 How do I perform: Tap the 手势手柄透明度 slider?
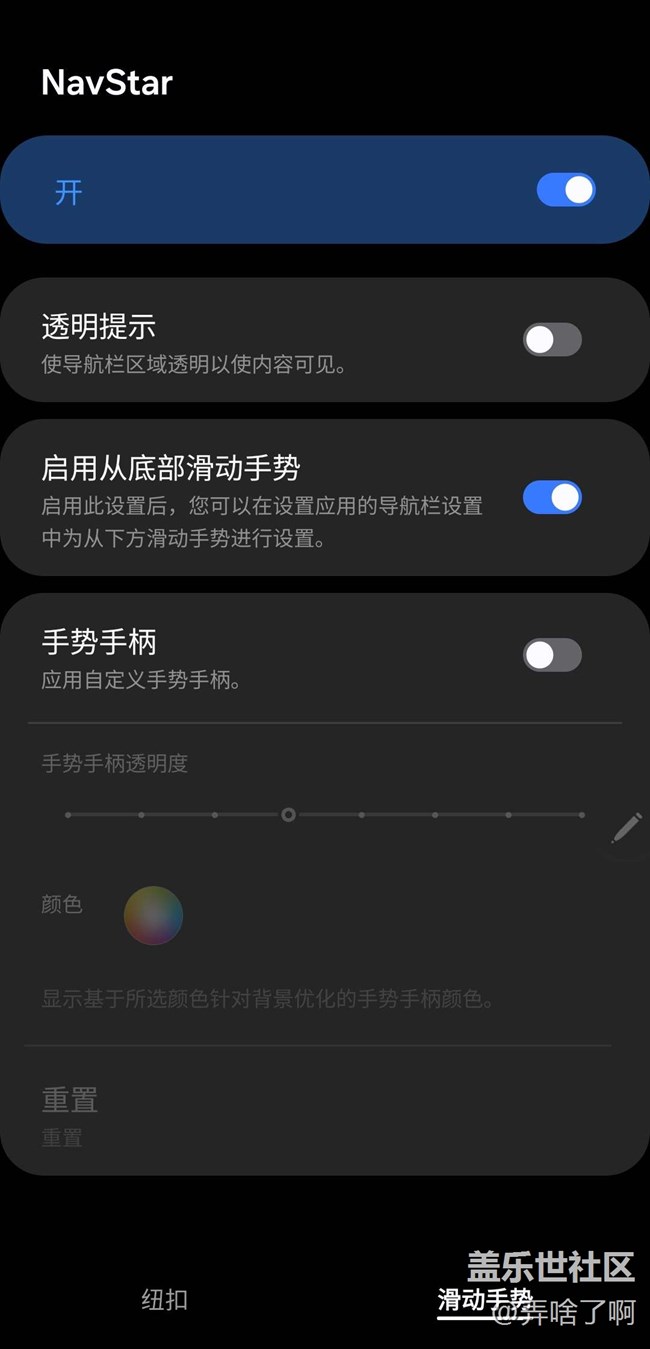[325, 815]
